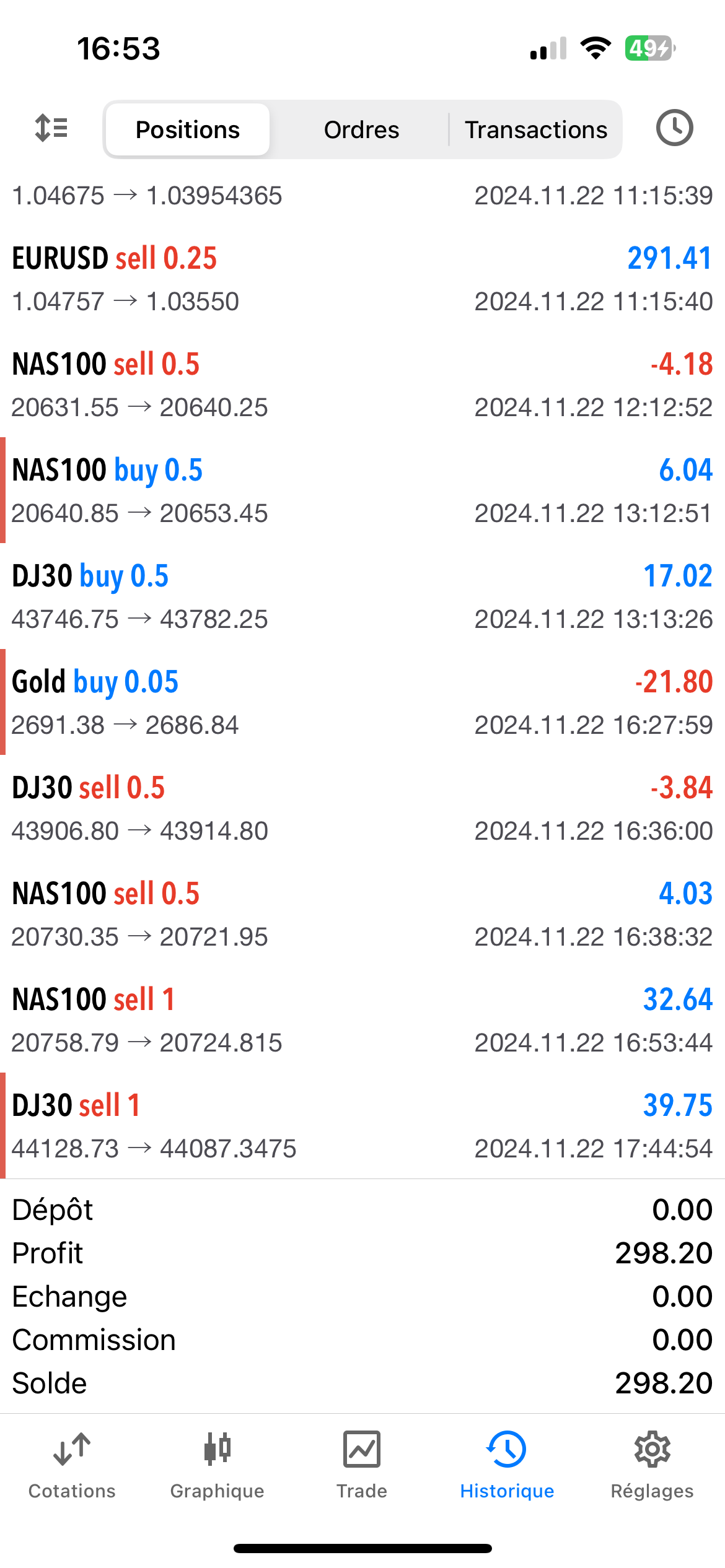Screen dimensions: 725x1568
Task: Open NAS100 sell 0.5 position with 4.03 profit
Action: pos(362,914)
